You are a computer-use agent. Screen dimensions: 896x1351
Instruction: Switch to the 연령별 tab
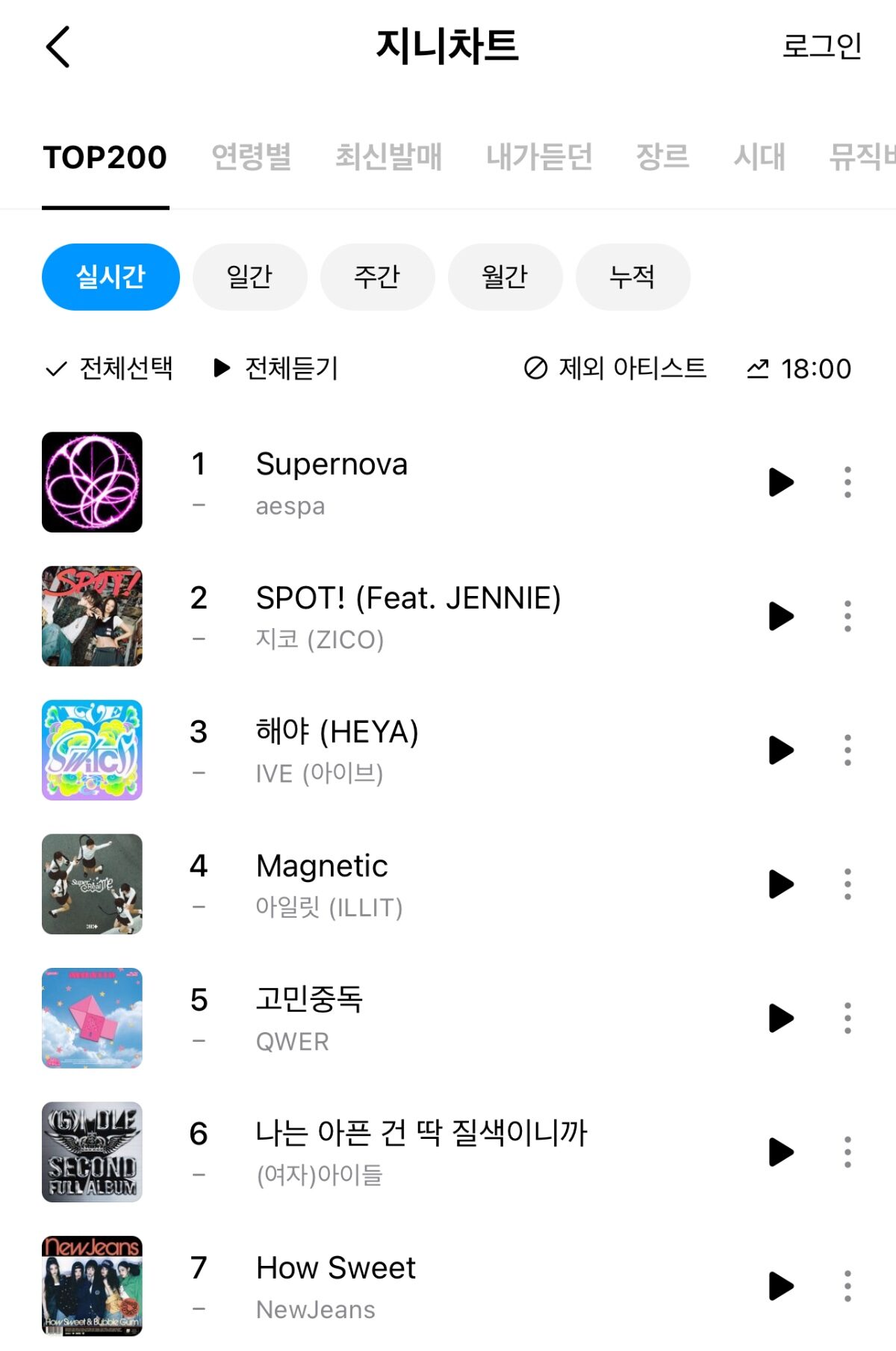click(252, 157)
